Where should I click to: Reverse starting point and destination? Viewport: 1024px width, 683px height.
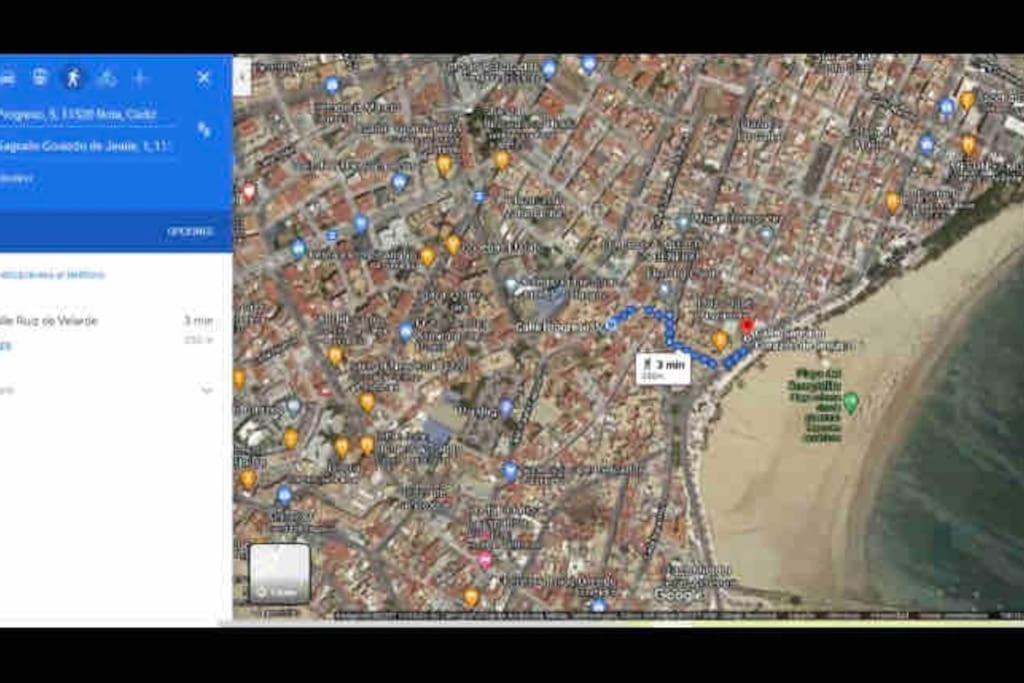204,130
